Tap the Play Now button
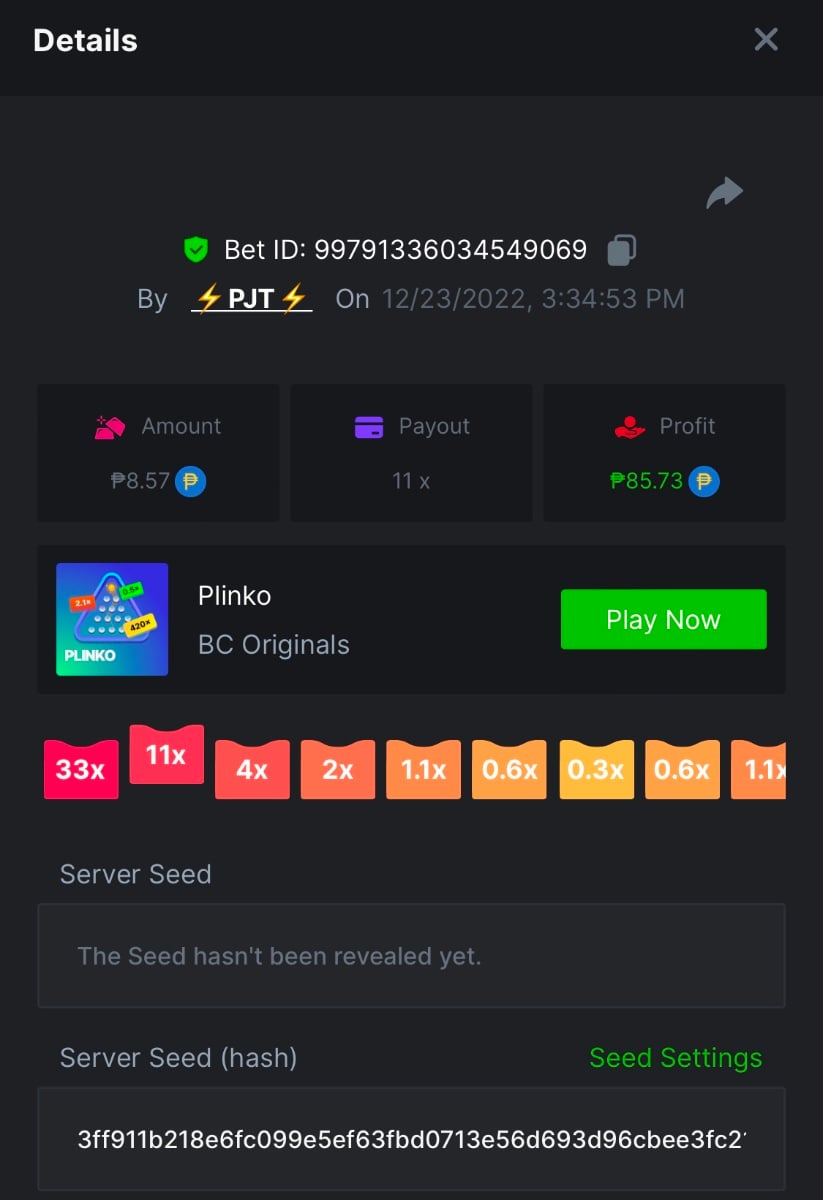This screenshot has width=823, height=1200. (663, 620)
